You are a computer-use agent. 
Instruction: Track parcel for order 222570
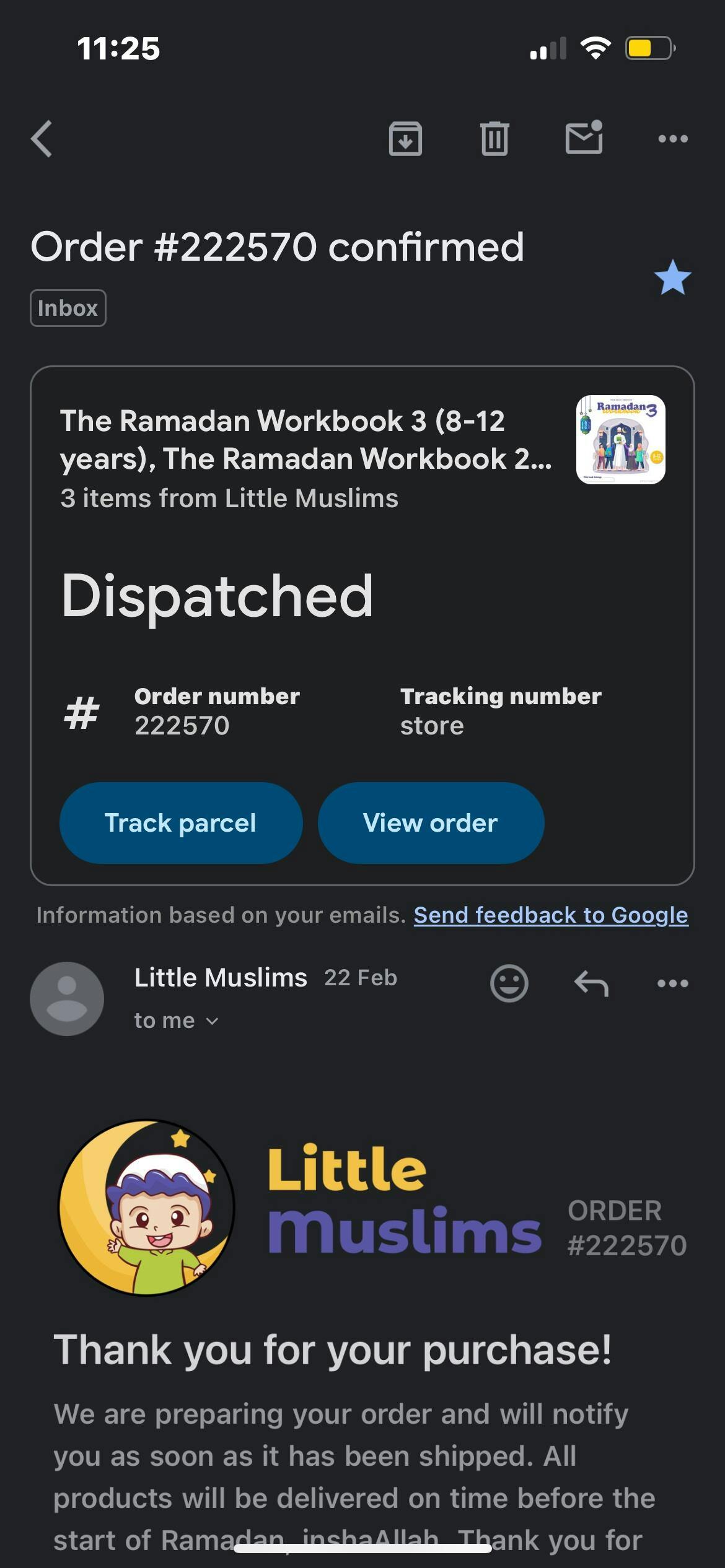coord(180,823)
